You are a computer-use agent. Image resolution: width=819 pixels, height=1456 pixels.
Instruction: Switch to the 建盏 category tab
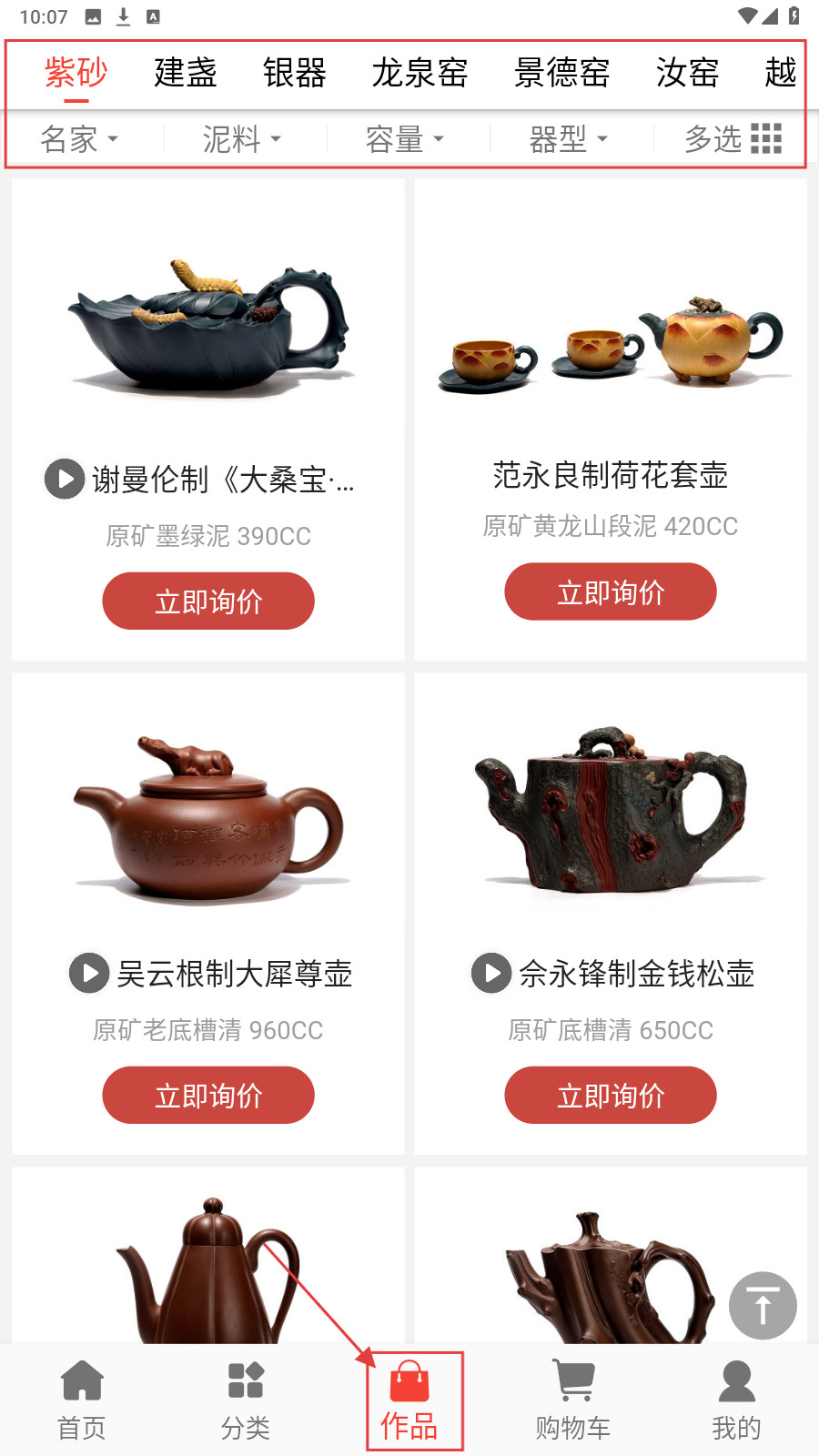[x=186, y=73]
